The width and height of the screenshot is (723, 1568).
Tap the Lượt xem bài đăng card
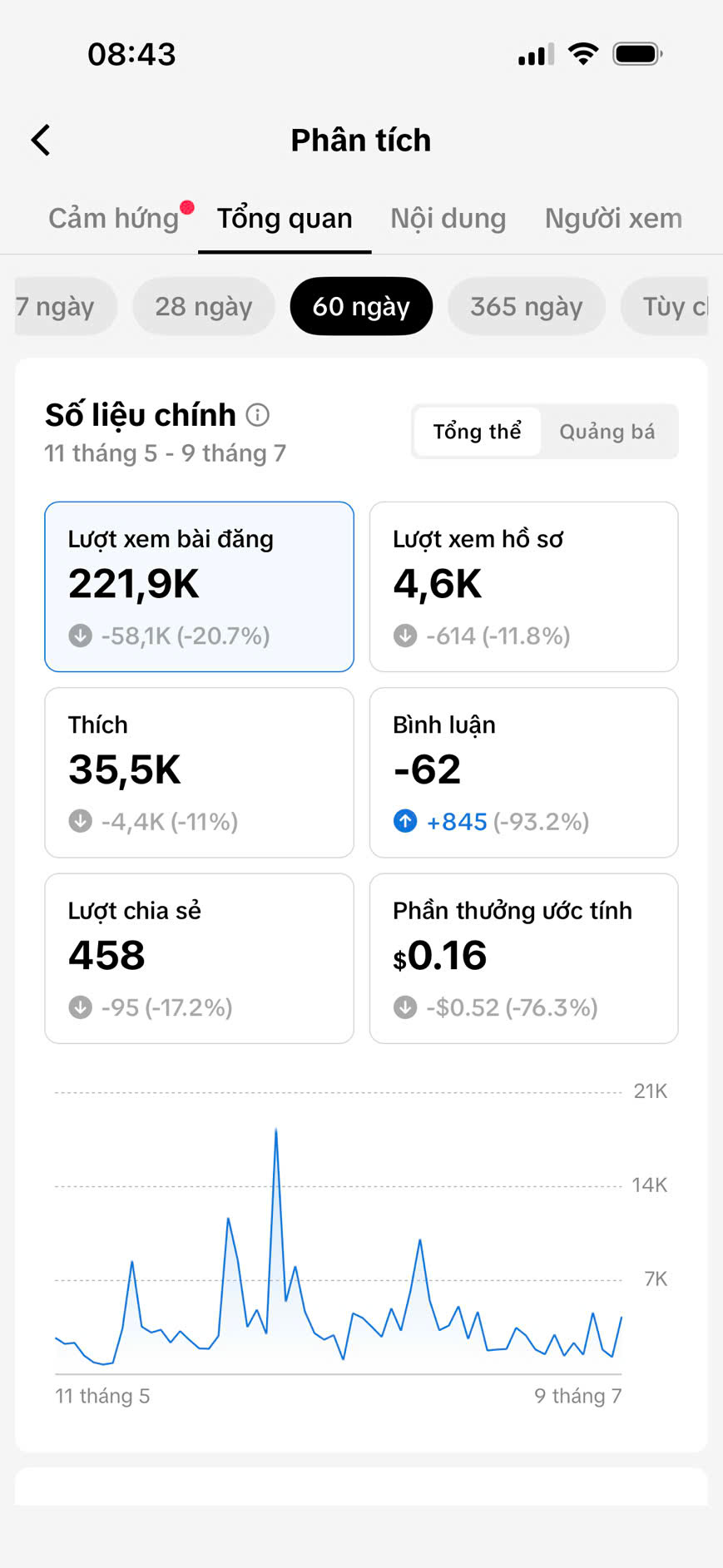tap(199, 586)
